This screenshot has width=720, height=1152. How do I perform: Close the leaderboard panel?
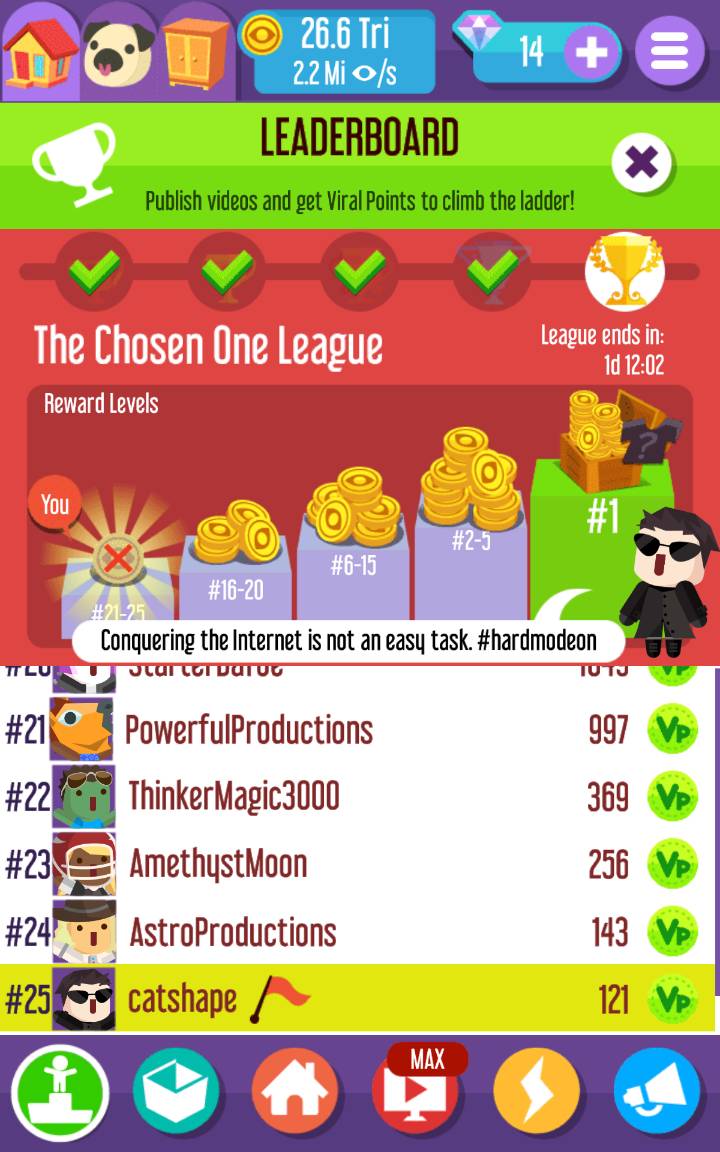tap(642, 161)
